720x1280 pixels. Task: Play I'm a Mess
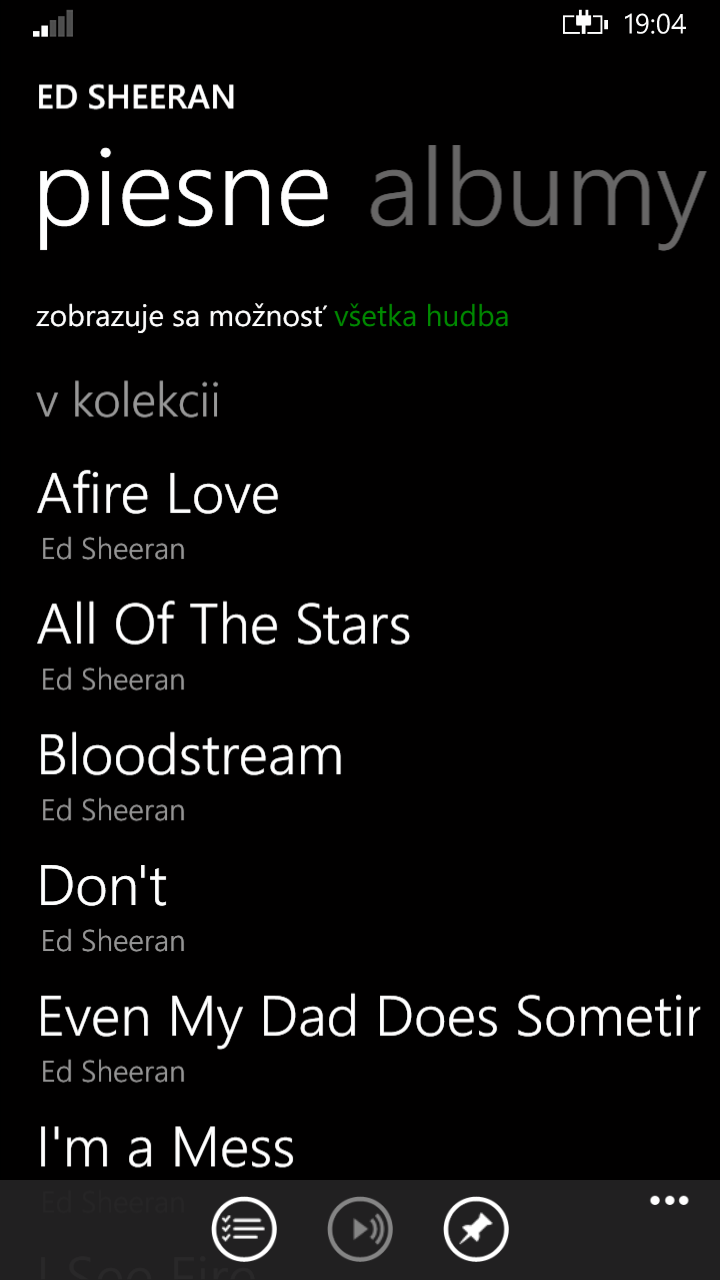pyautogui.click(x=360, y=1150)
